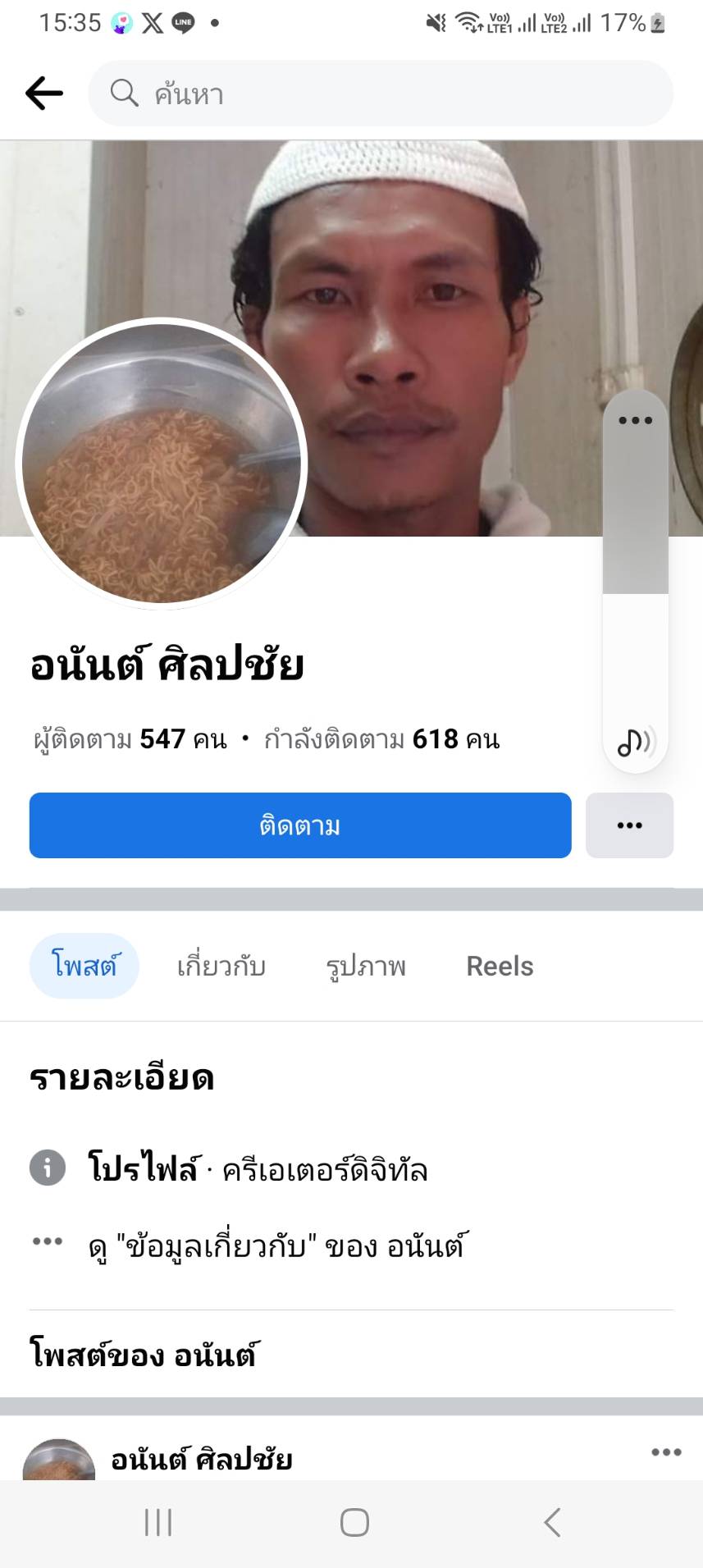Switch to the Reels tab

click(x=500, y=966)
